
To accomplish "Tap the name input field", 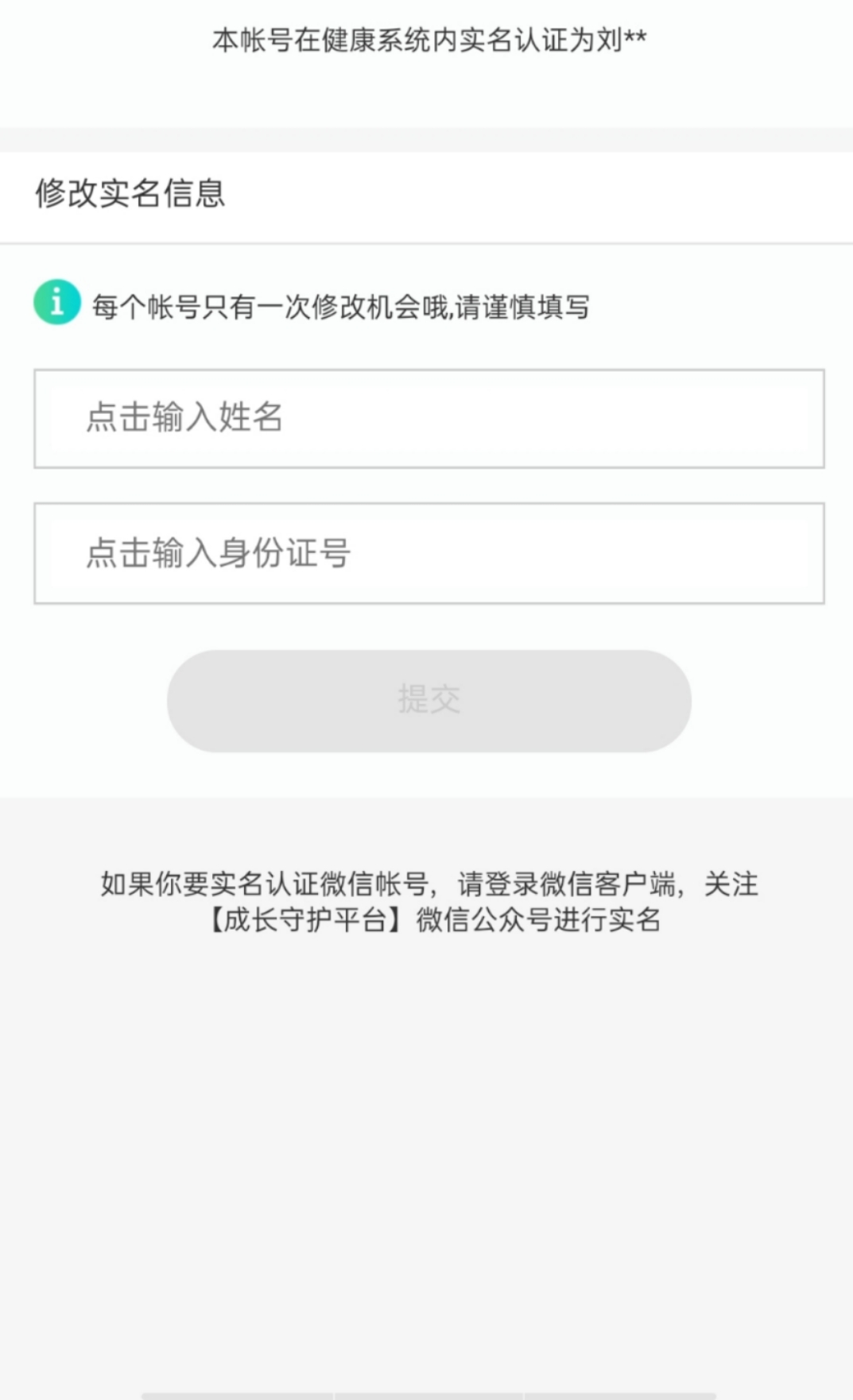I will point(428,419).
